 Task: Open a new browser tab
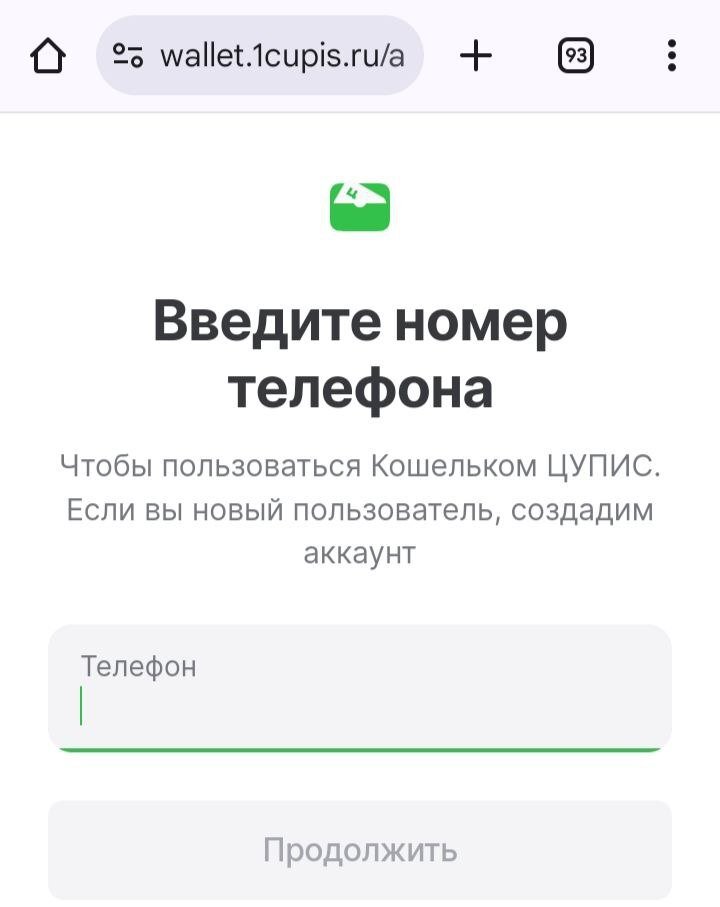point(476,56)
